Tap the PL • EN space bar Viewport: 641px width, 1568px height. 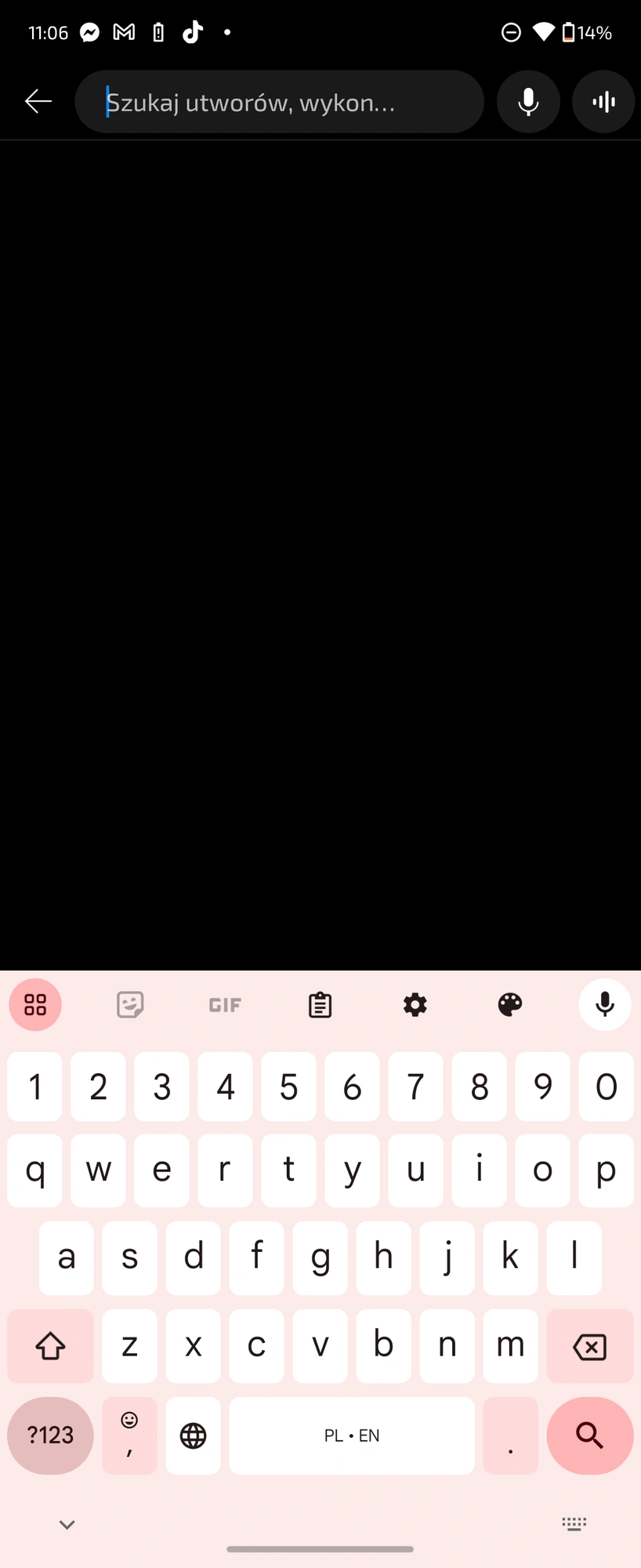point(352,1436)
